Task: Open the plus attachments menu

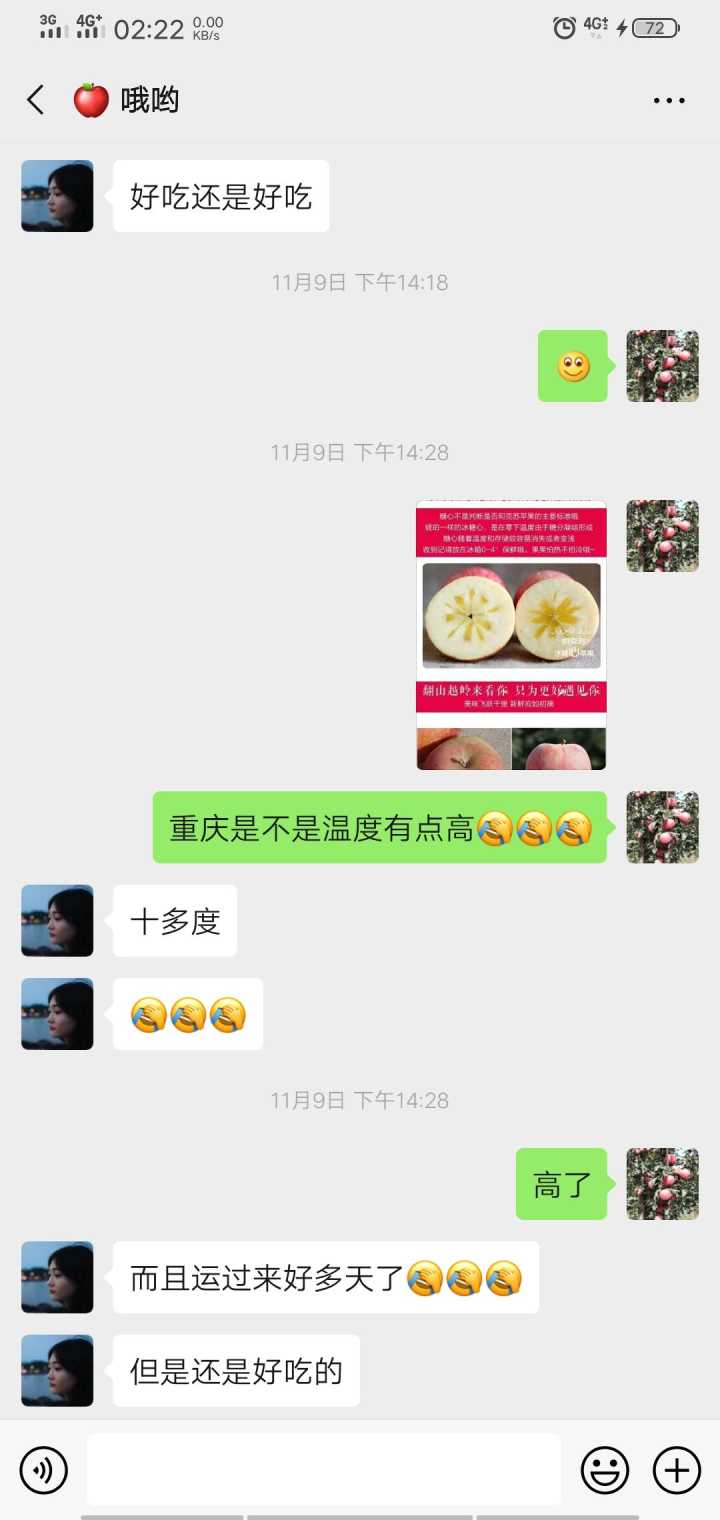Action: (677, 1470)
